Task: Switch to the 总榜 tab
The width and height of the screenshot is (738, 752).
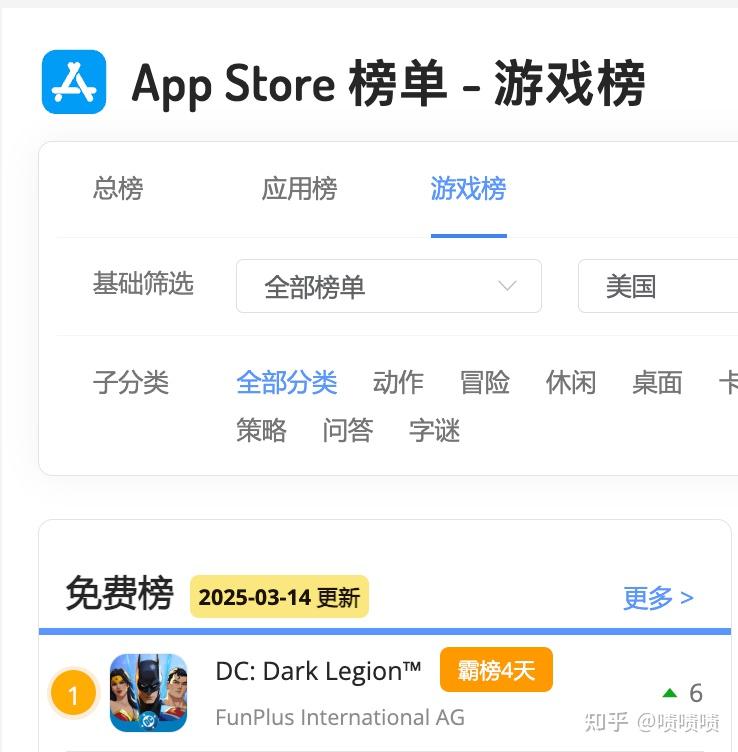Action: click(117, 190)
